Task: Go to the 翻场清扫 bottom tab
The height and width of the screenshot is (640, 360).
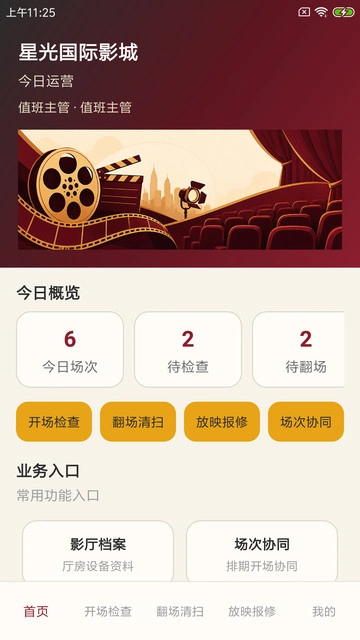Action: click(x=180, y=611)
